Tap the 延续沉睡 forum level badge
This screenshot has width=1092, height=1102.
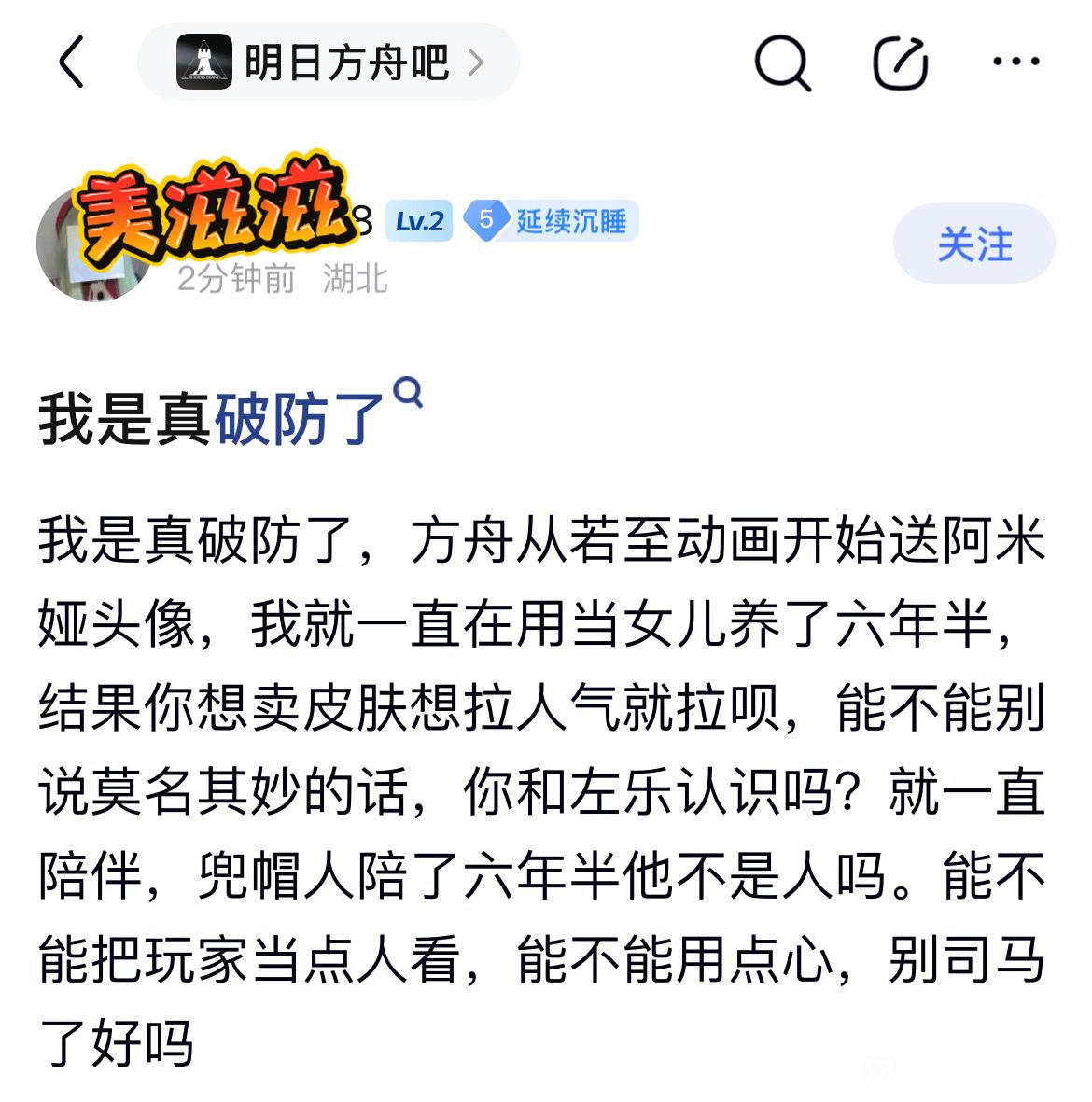click(552, 221)
